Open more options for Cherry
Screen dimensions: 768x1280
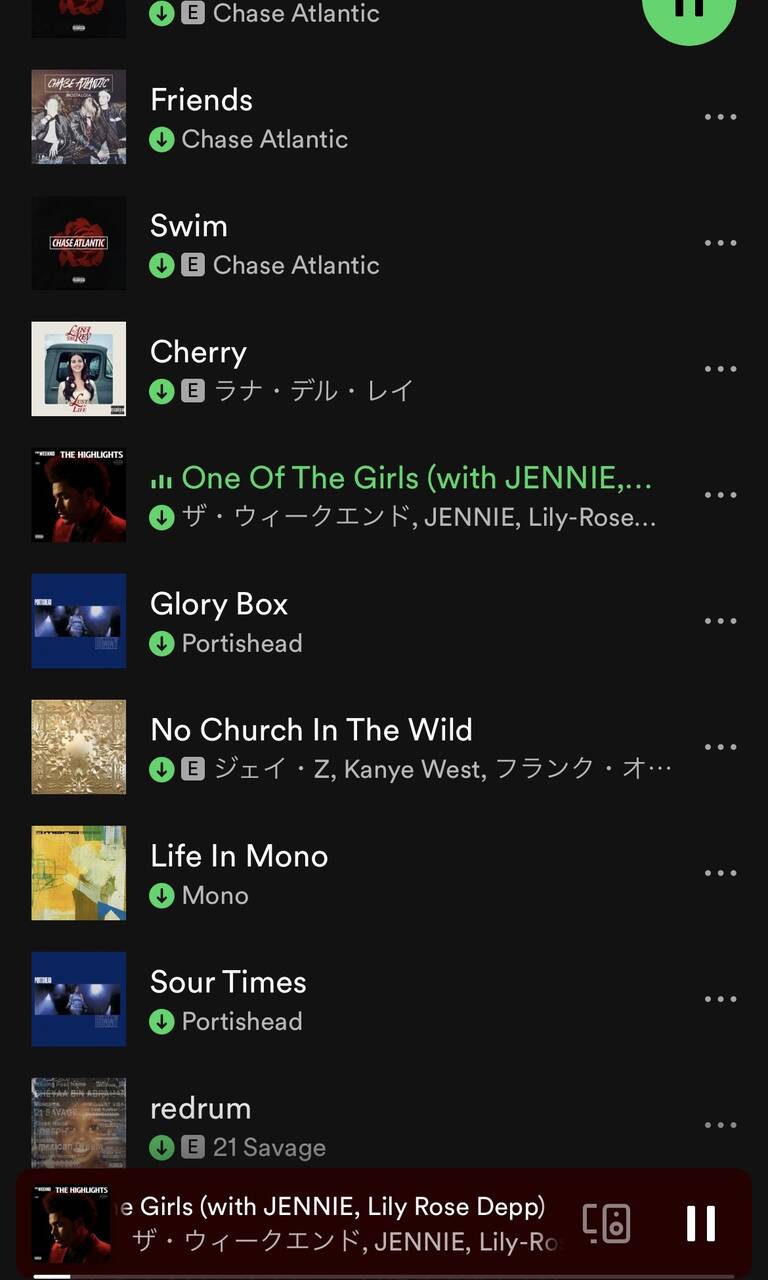(x=720, y=369)
